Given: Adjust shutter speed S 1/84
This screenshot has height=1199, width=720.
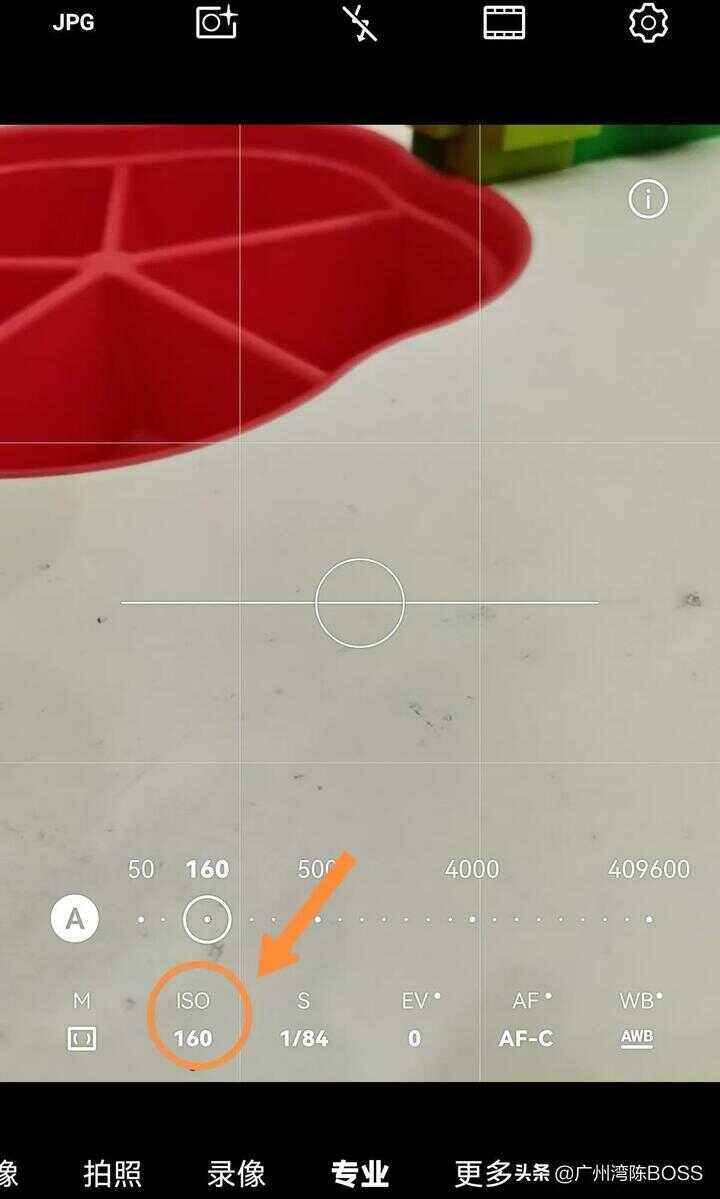Looking at the screenshot, I should pos(304,1020).
